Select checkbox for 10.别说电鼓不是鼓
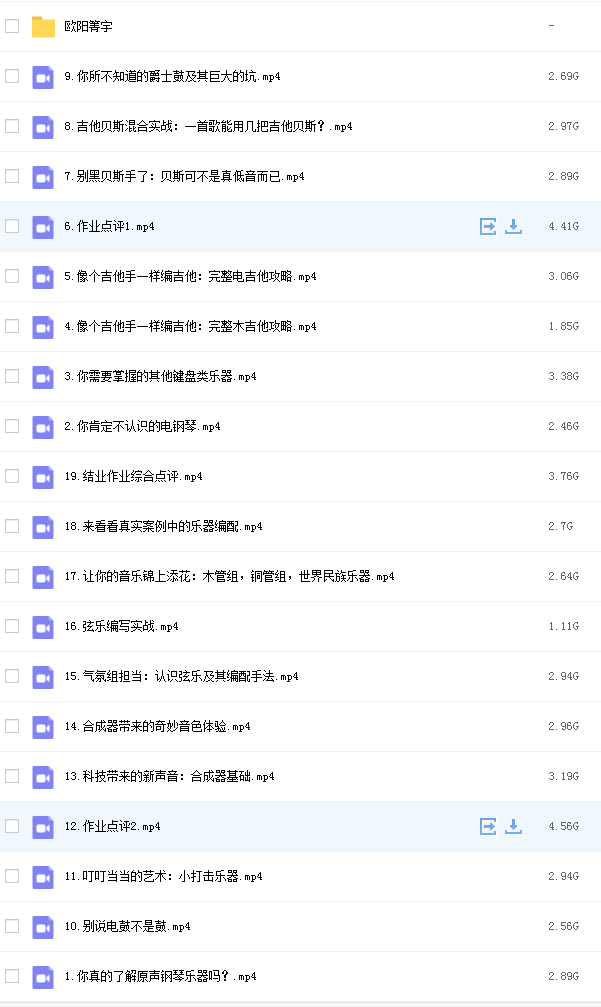The image size is (601, 1007). click(12, 926)
